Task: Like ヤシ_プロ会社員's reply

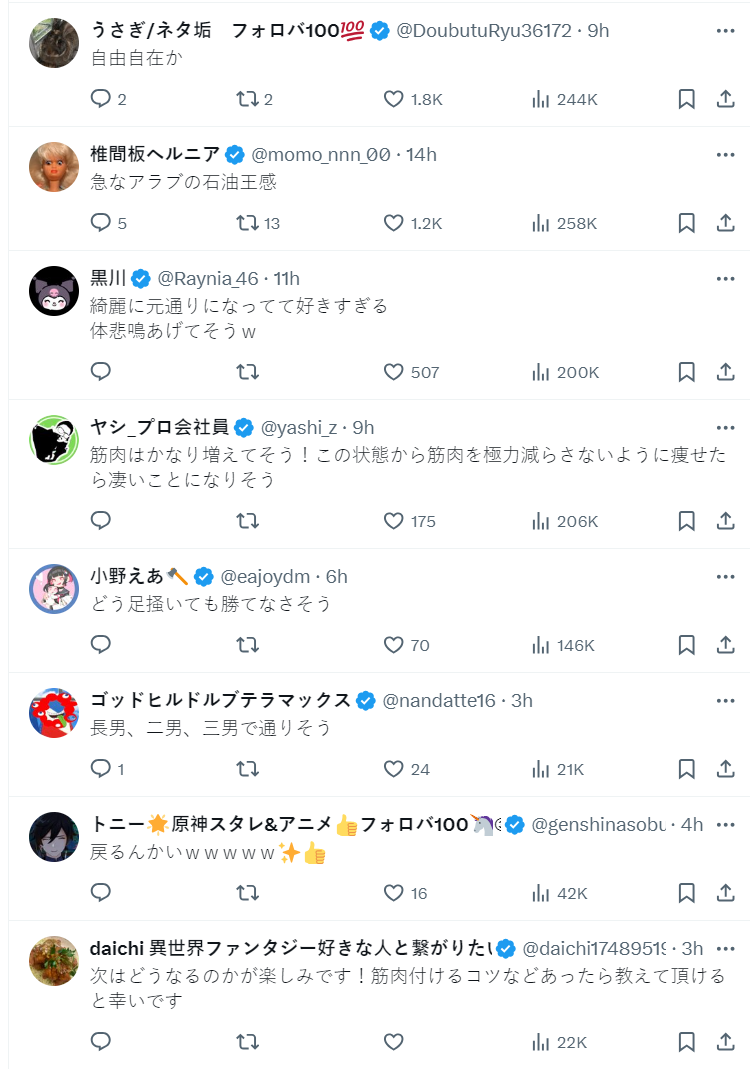Action: click(x=394, y=521)
